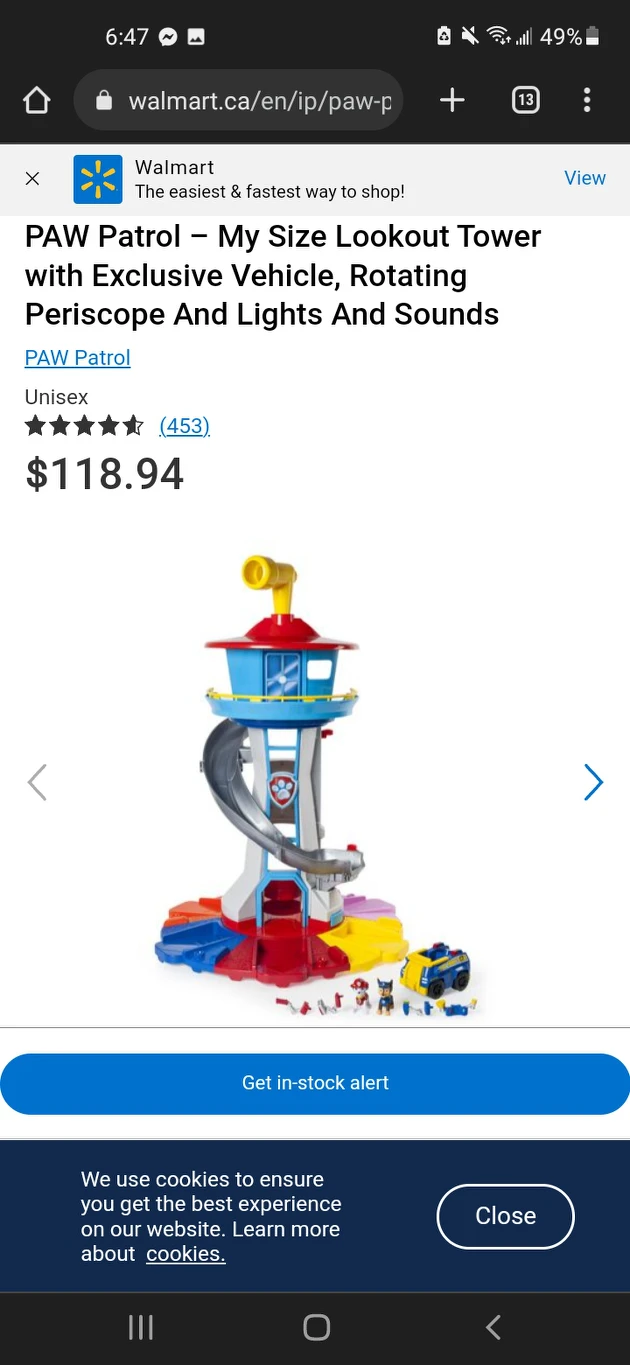Open the tab switcher showing 13 tabs
The height and width of the screenshot is (1365, 630).
[x=525, y=100]
